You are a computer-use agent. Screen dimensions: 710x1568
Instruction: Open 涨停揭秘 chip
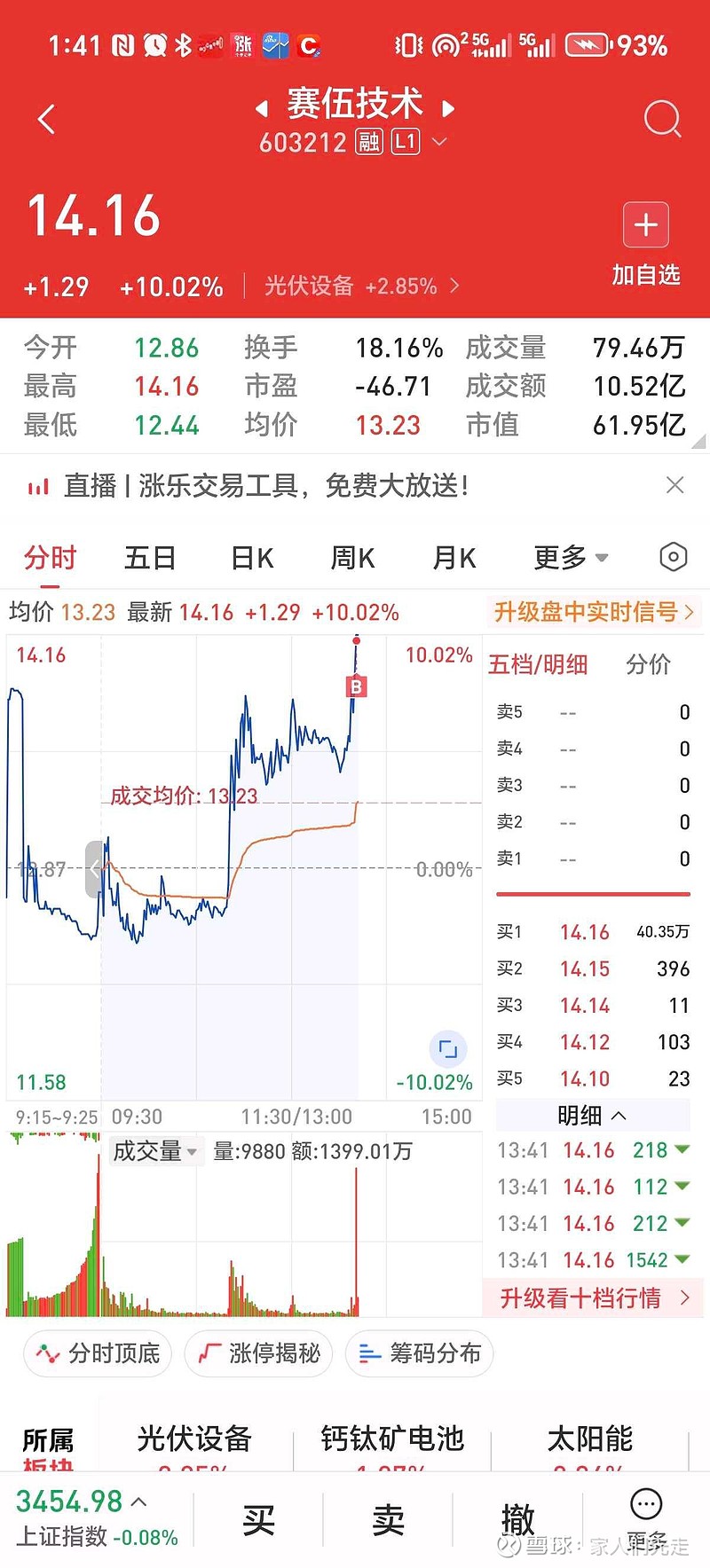click(258, 1353)
